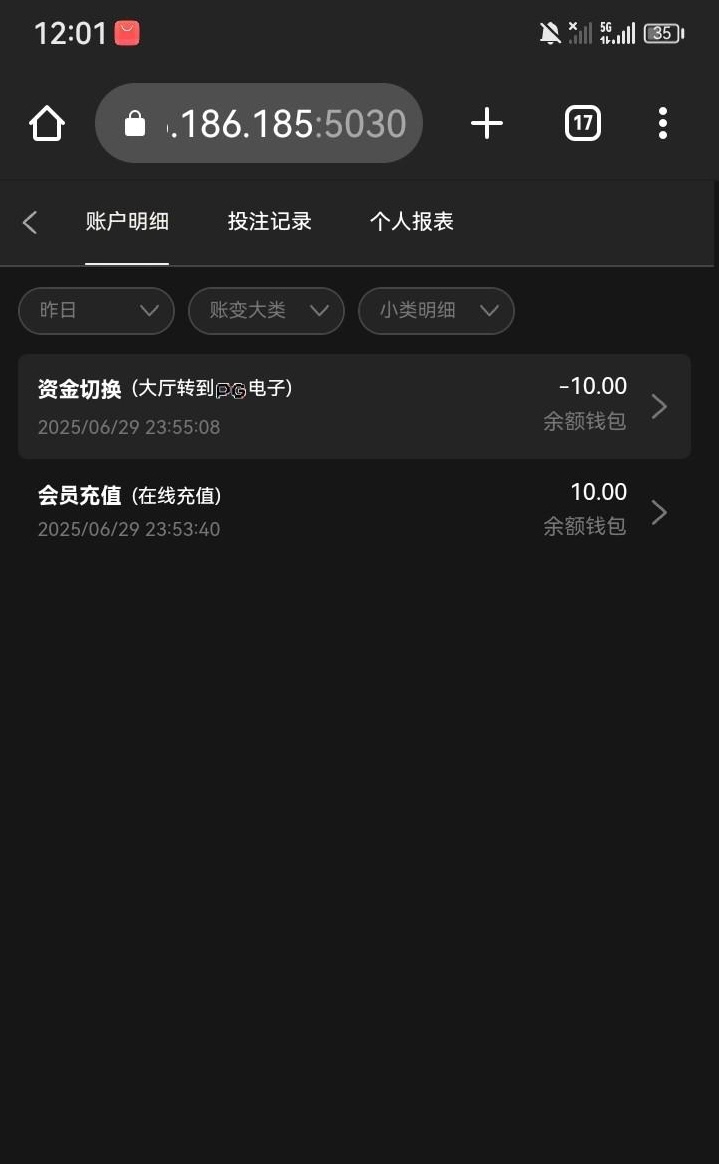Switch to the 账户明细 tab

click(x=127, y=222)
